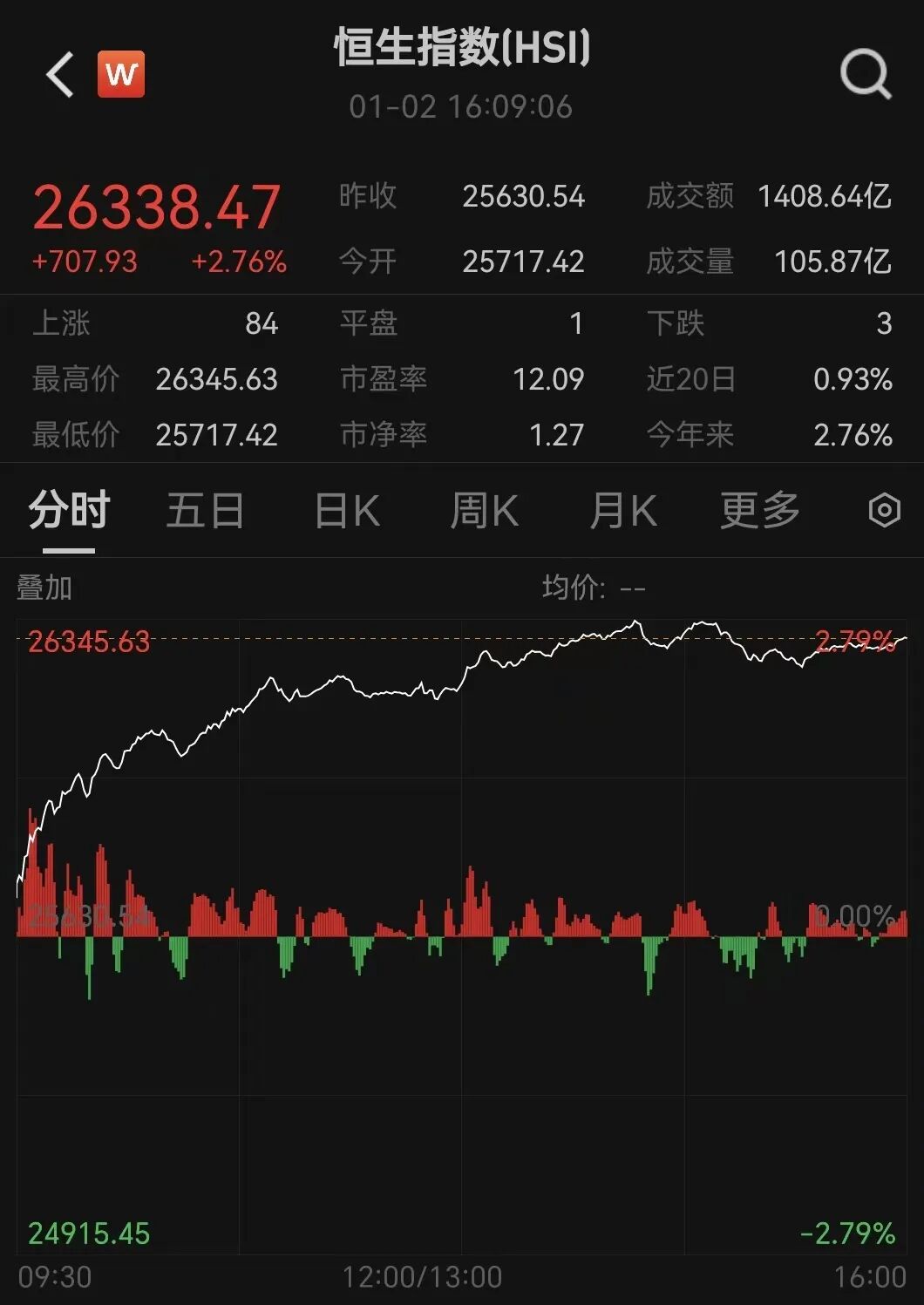
Task: Select the 分时 chart tab
Action: tap(69, 510)
